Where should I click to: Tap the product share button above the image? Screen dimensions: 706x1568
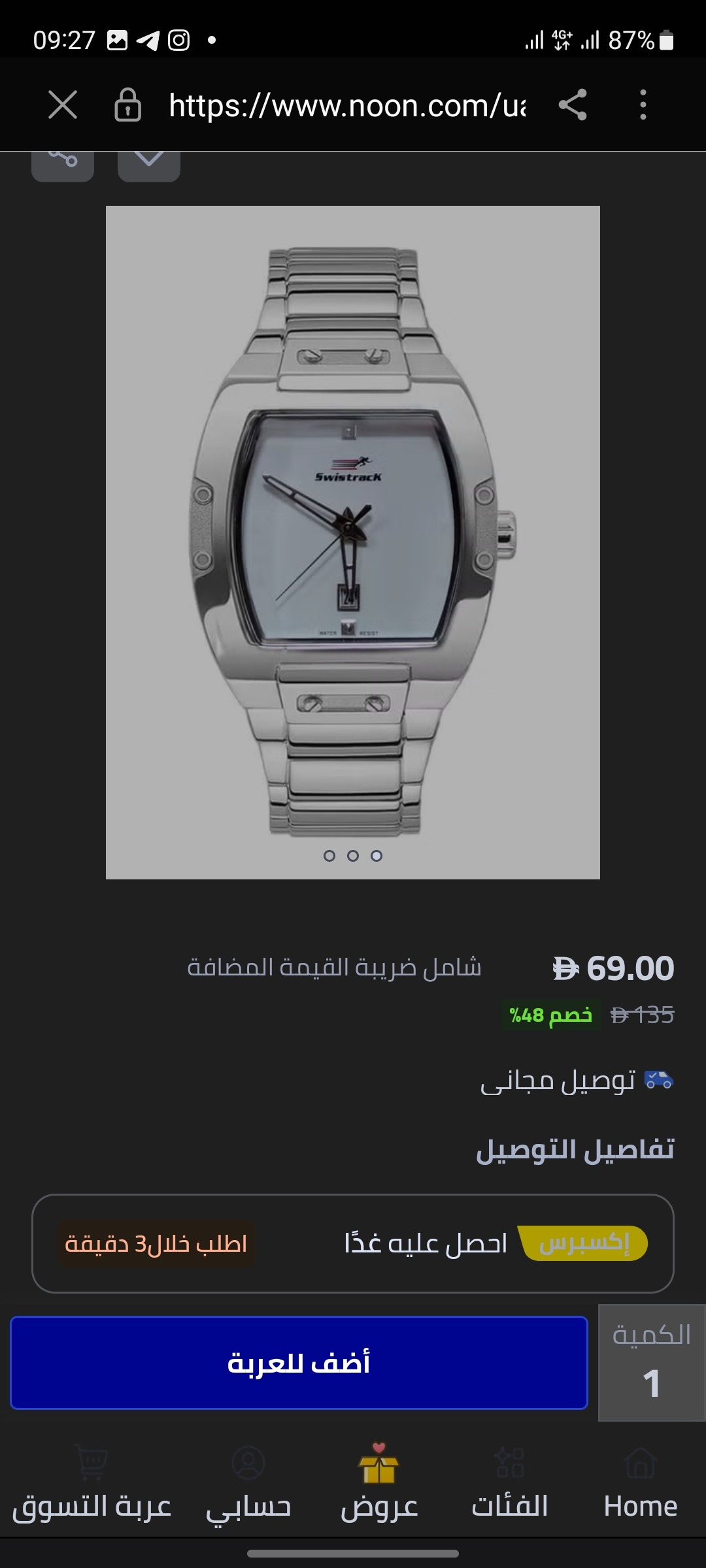(63, 163)
